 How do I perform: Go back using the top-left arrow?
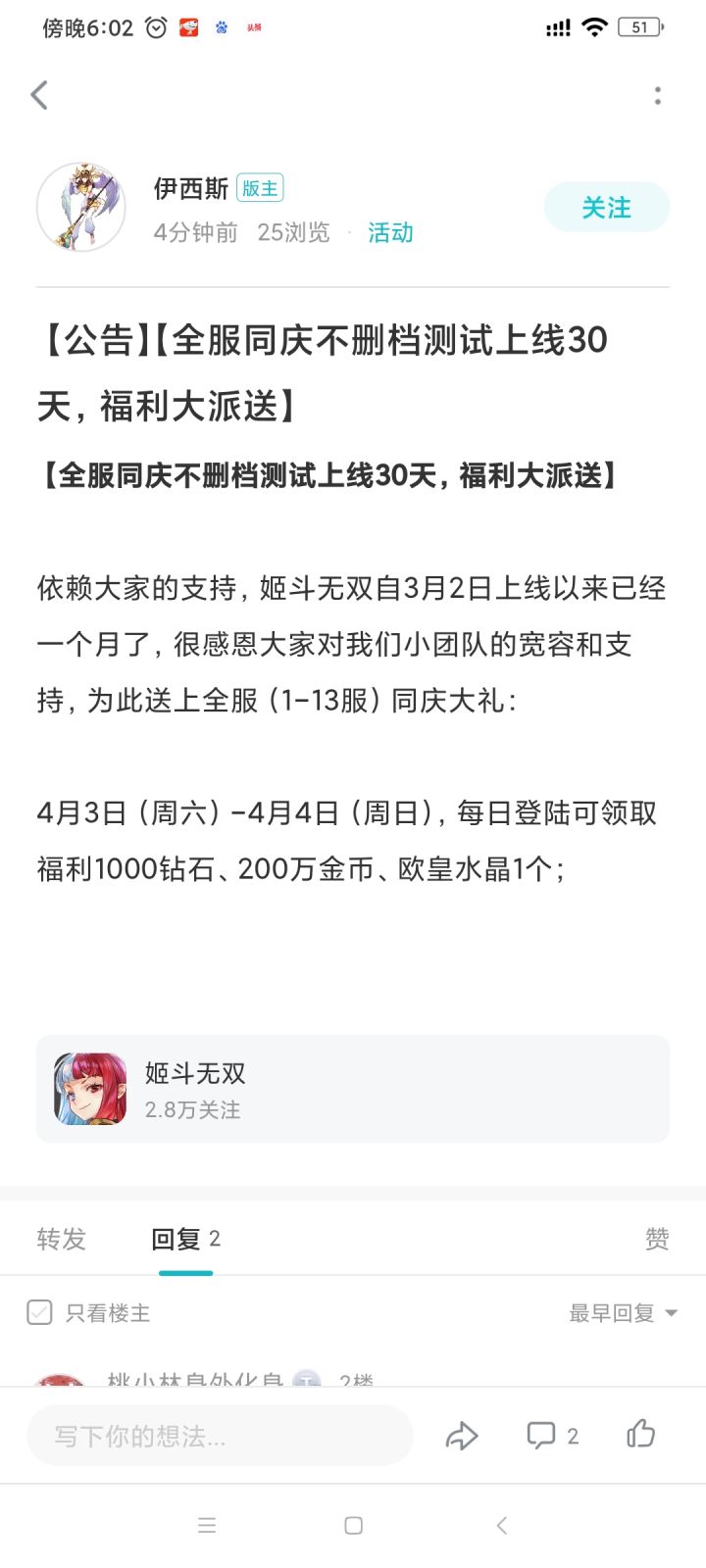39,95
